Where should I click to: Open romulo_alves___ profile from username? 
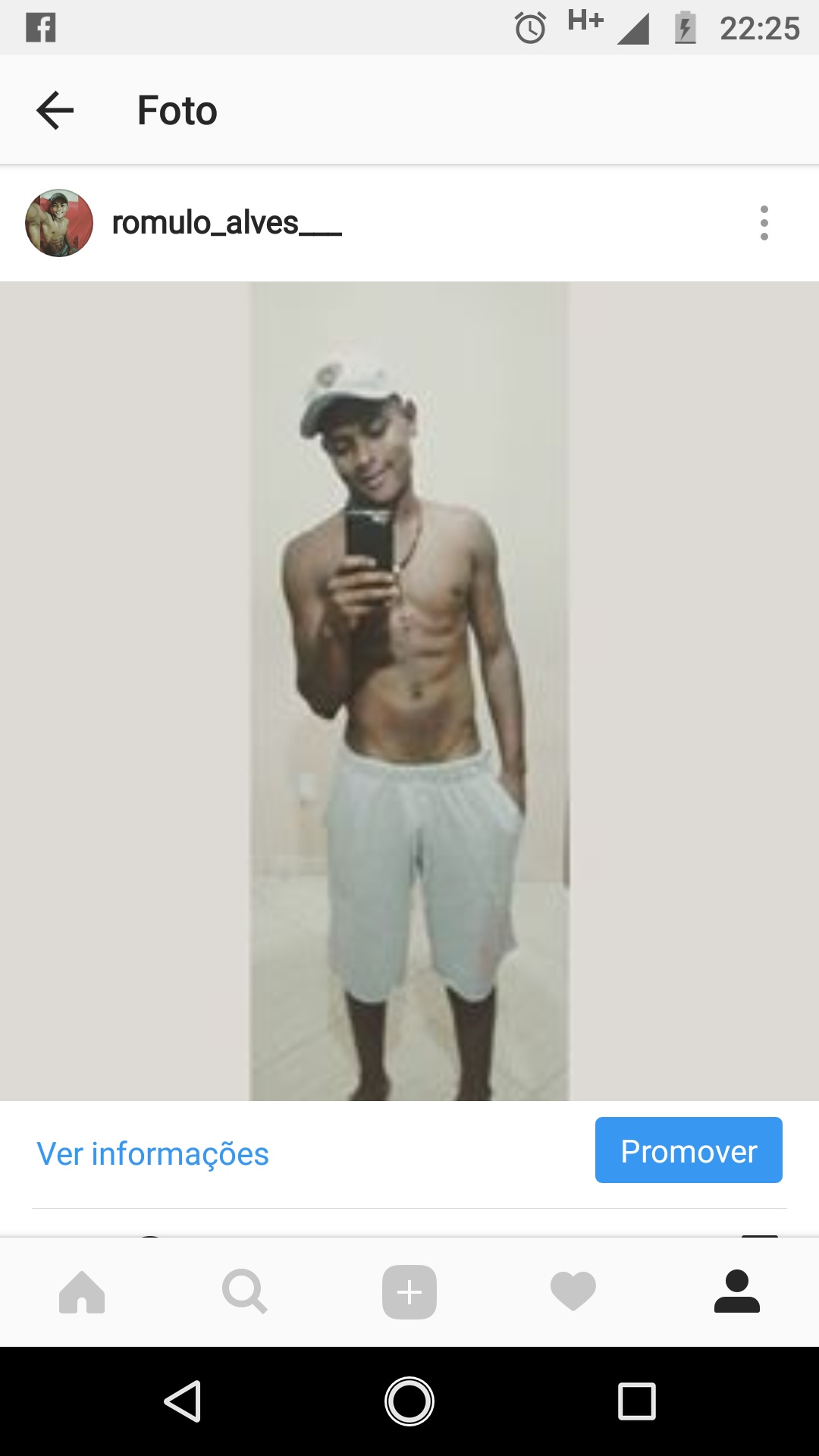pos(226,223)
